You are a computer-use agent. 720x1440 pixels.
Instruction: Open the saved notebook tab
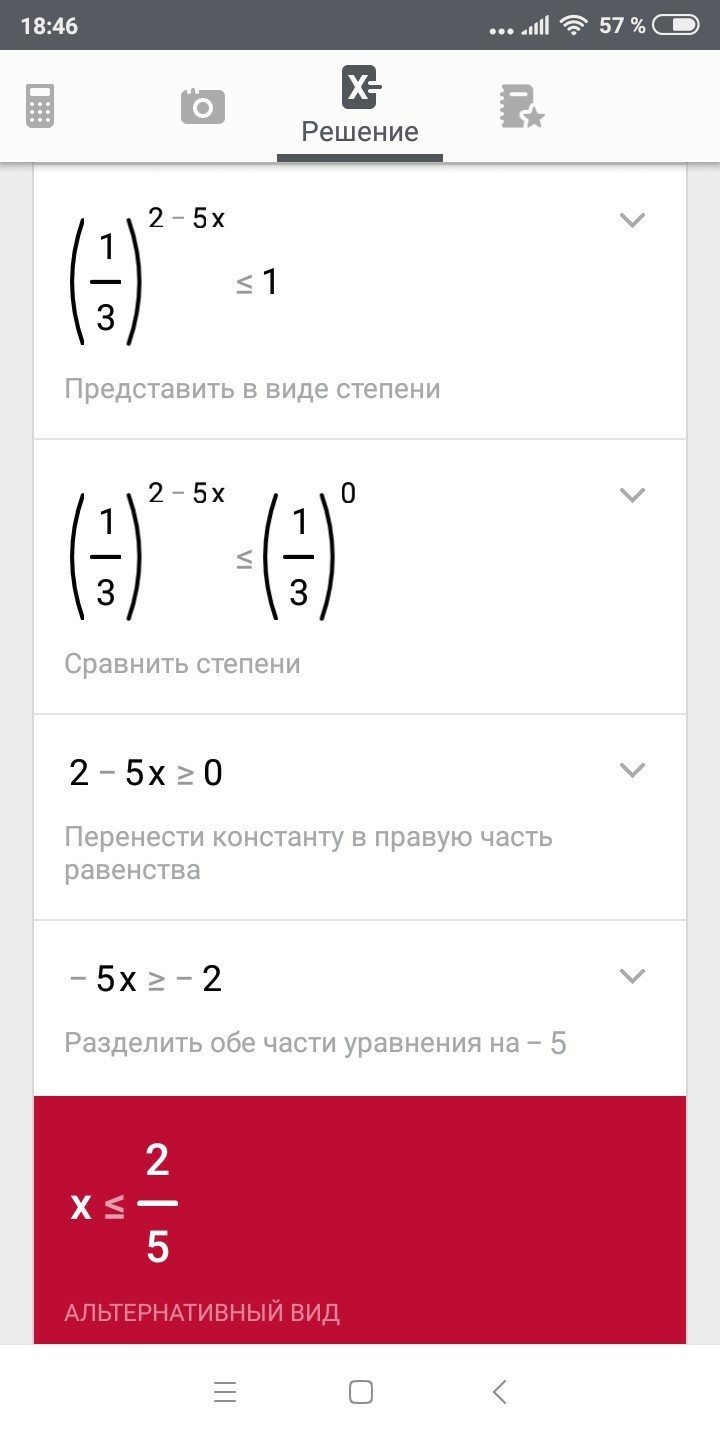pyautogui.click(x=521, y=106)
